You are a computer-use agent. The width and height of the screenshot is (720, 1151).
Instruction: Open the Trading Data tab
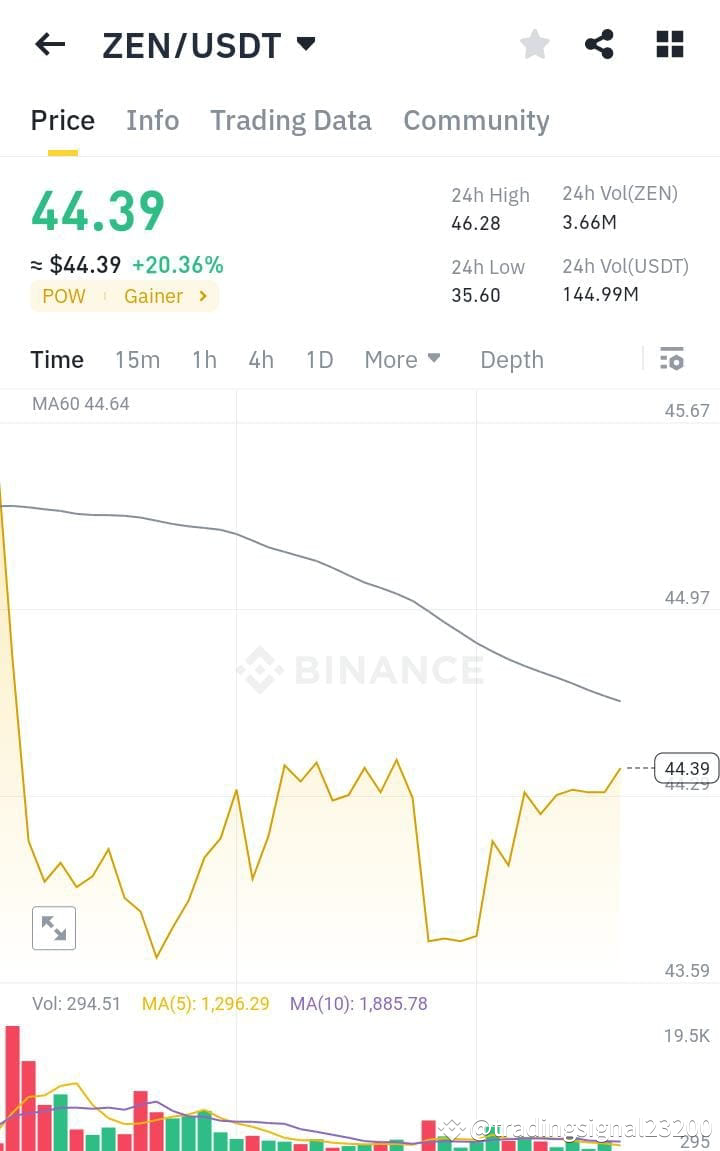coord(290,120)
